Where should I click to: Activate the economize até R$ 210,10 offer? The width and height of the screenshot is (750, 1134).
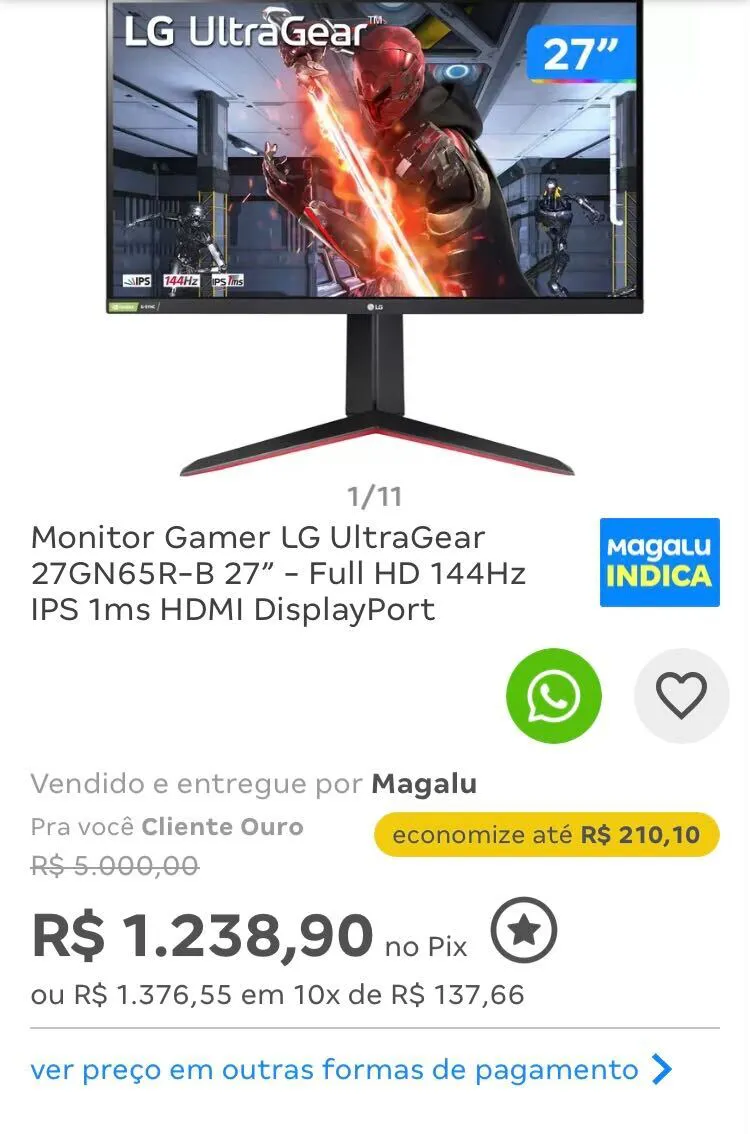point(548,829)
